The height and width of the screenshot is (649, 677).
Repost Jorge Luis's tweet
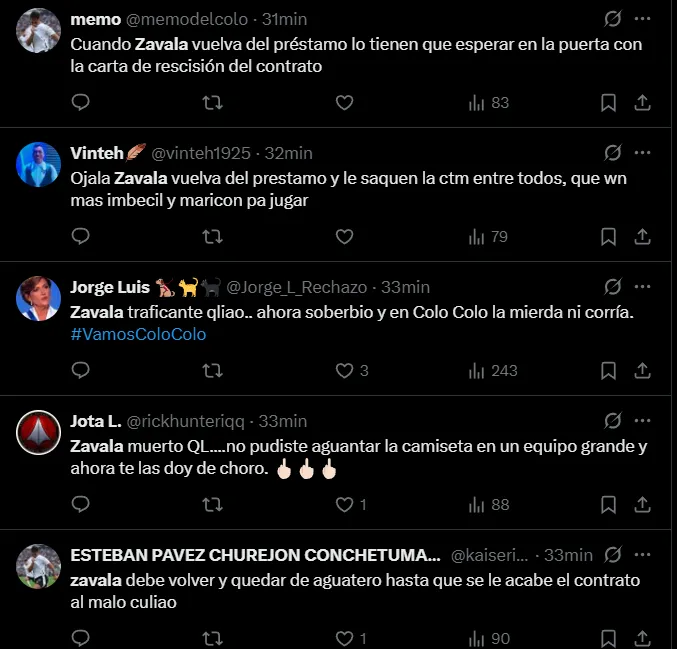tap(212, 371)
